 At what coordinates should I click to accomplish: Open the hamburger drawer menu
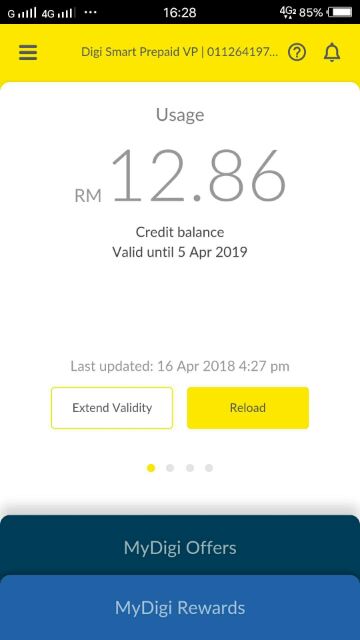pyautogui.click(x=28, y=52)
